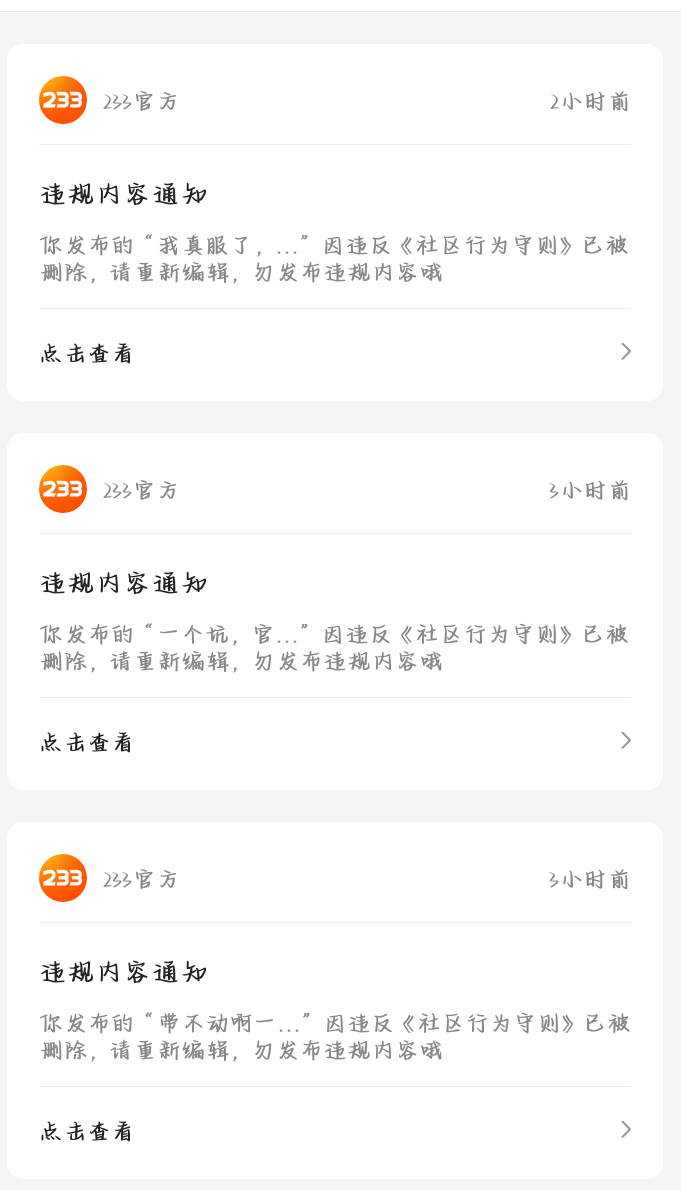This screenshot has height=1190, width=681.
Task: Open 点击查看 for the “带不动啊一” notice
Action: pos(87,1131)
